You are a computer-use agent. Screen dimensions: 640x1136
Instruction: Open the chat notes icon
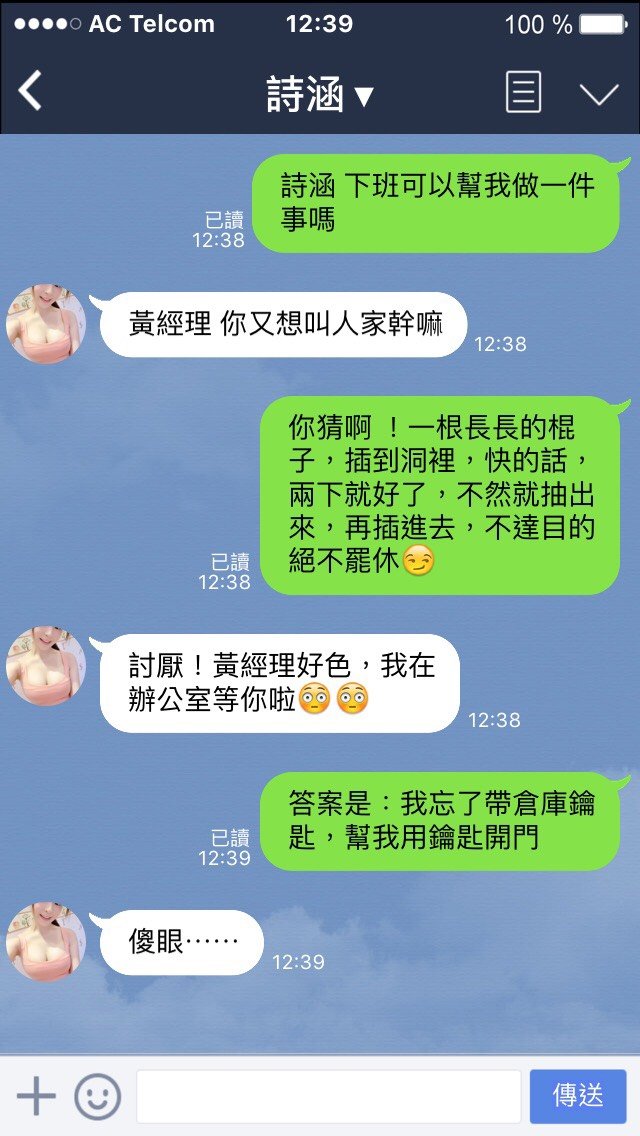[x=523, y=93]
